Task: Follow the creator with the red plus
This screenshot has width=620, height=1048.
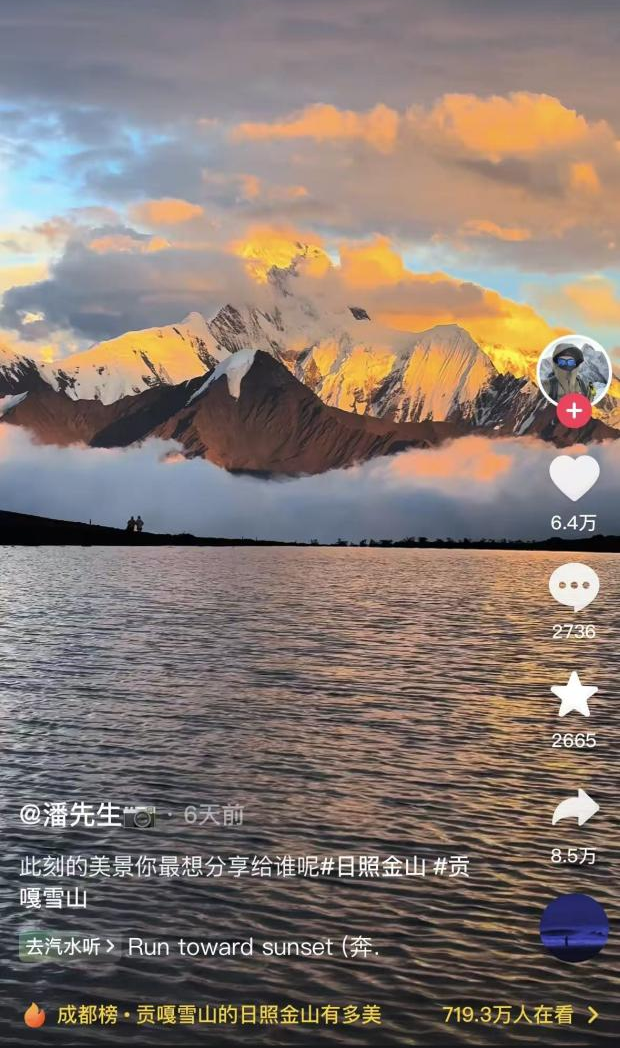Action: (573, 410)
